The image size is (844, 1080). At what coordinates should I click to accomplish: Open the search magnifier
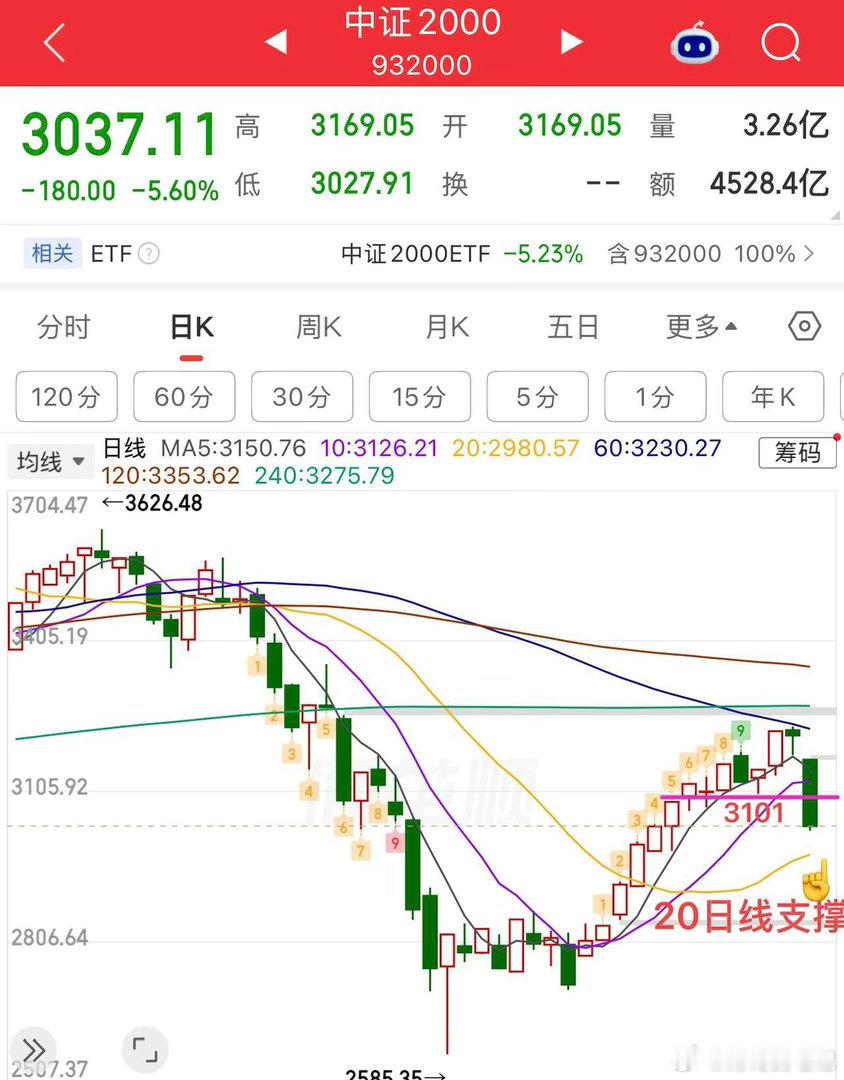point(781,43)
